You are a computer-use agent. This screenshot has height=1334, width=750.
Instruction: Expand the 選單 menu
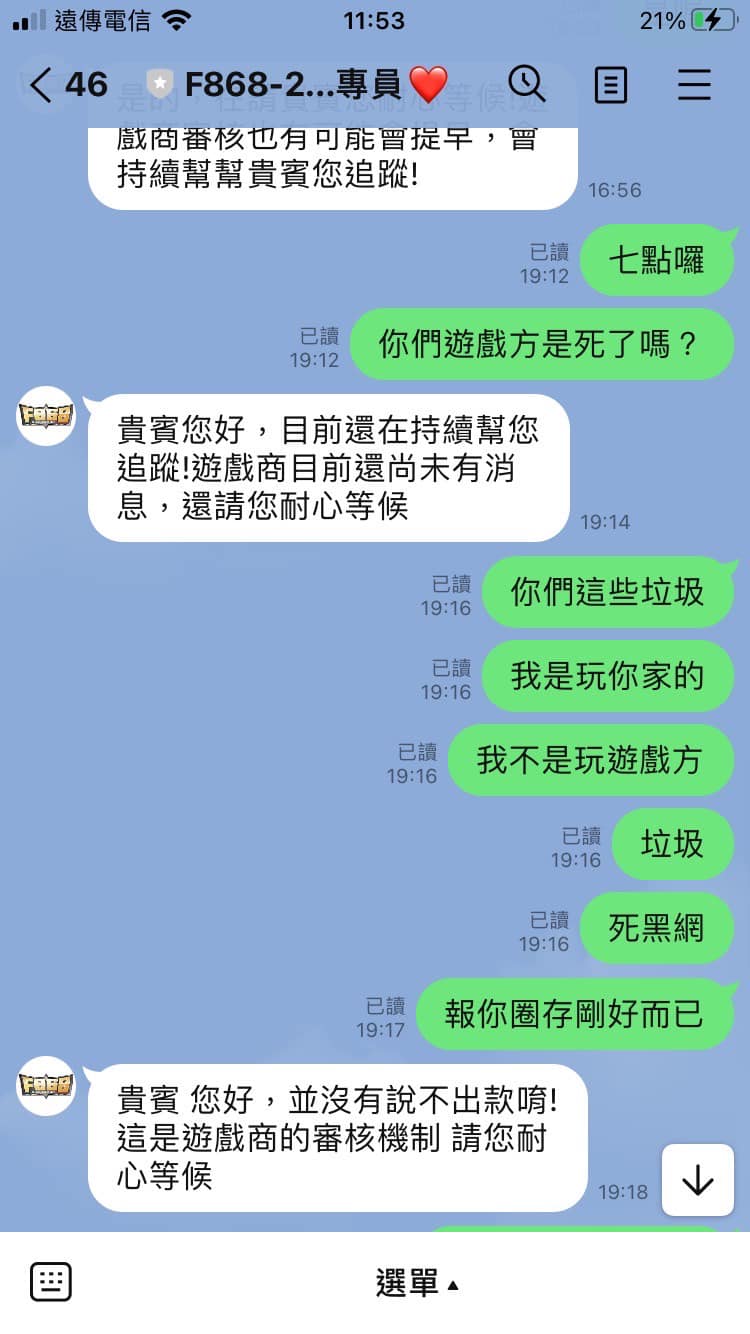pyautogui.click(x=416, y=1283)
